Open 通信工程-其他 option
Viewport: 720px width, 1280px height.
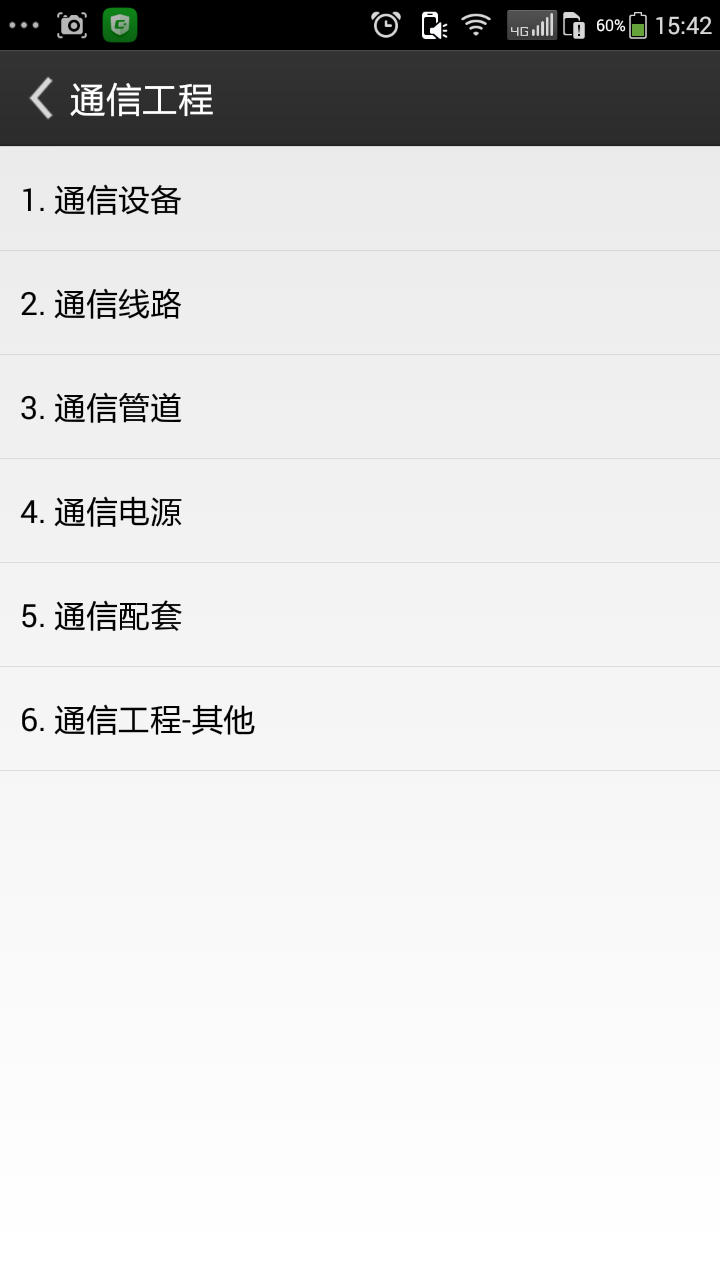(360, 720)
